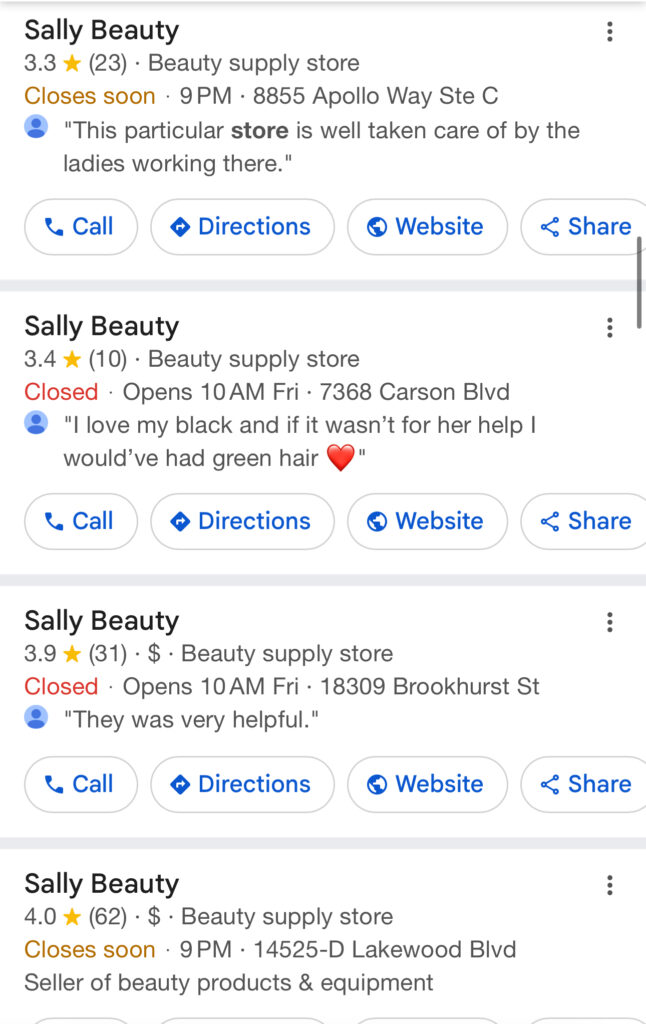Get directions to 7368 Carson Blvd

[x=242, y=521]
